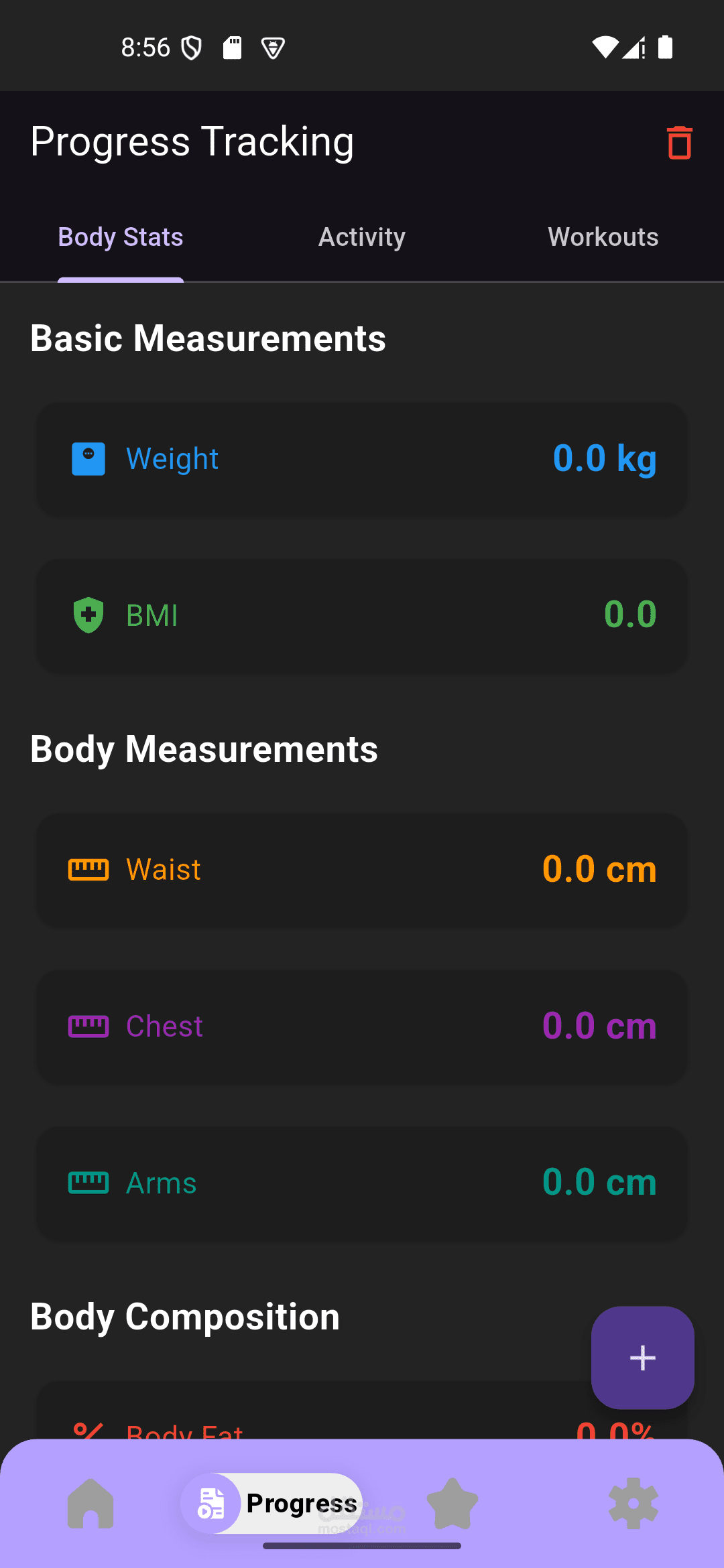The width and height of the screenshot is (724, 1568).
Task: Select the Progress bottom navigation item
Action: pyautogui.click(x=271, y=1504)
